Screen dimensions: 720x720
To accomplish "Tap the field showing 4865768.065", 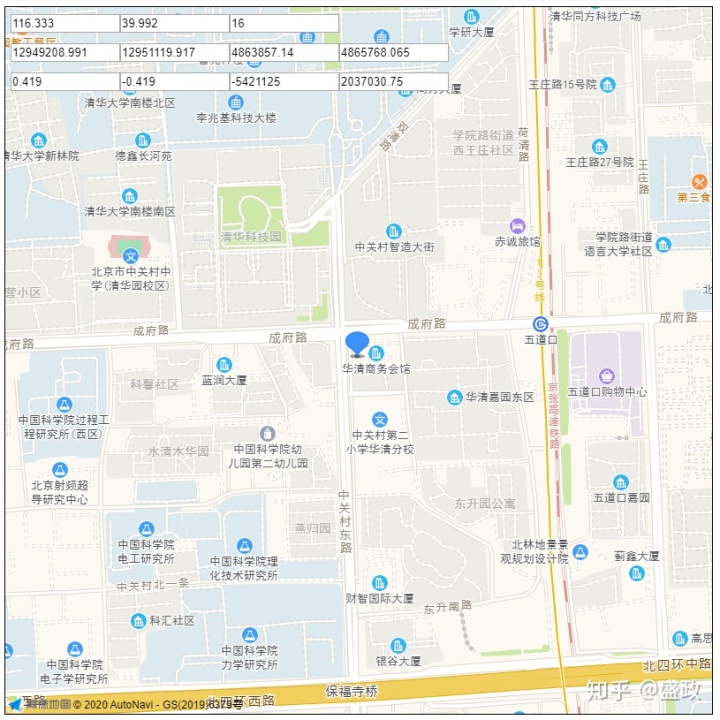I will click(392, 52).
